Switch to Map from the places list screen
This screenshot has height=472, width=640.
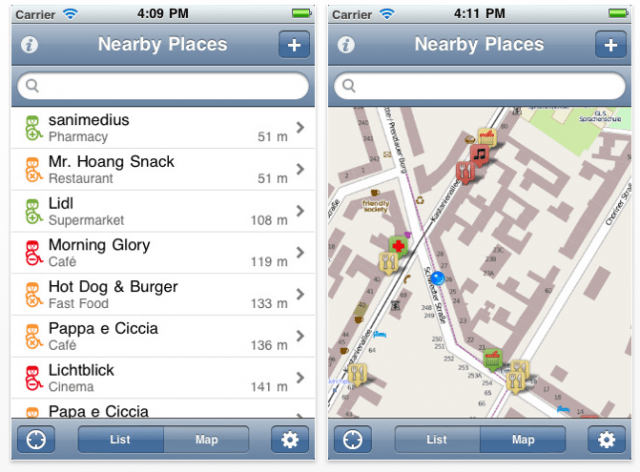point(207,439)
